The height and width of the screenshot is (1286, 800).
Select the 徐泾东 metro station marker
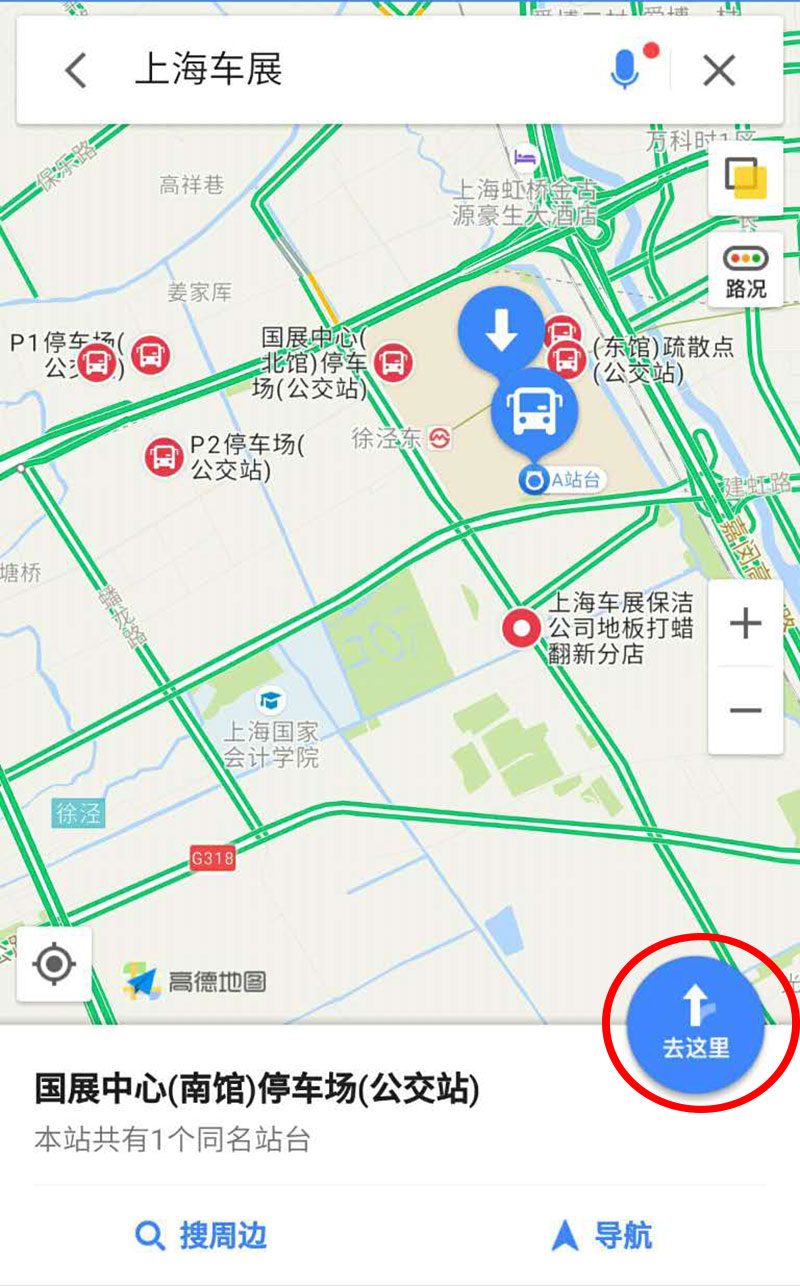(439, 438)
